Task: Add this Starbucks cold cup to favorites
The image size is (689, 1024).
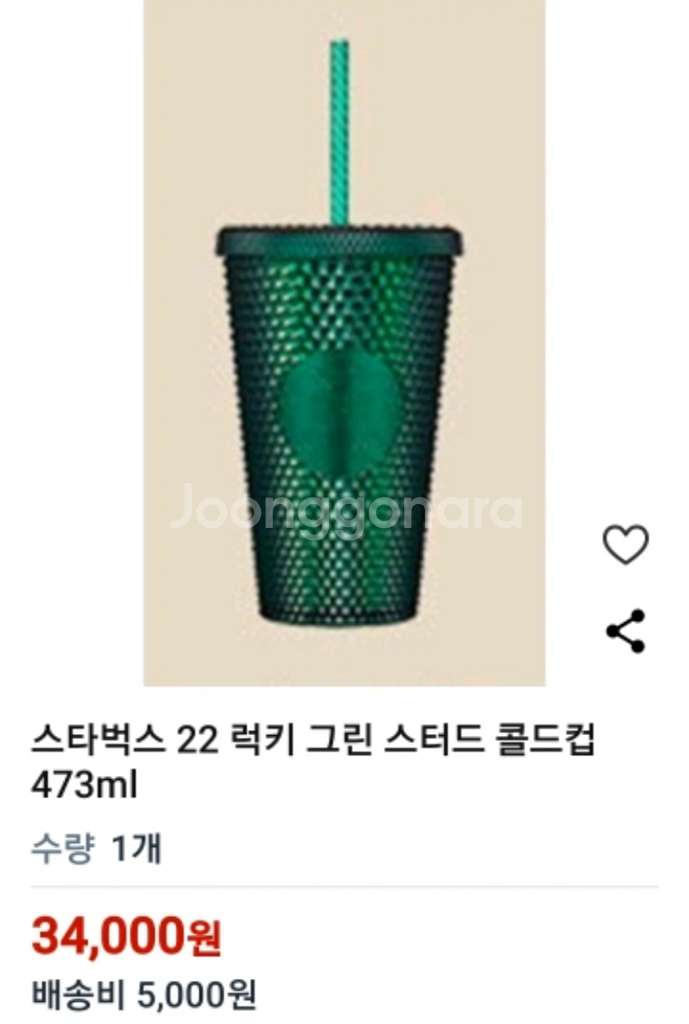Action: pyautogui.click(x=626, y=545)
